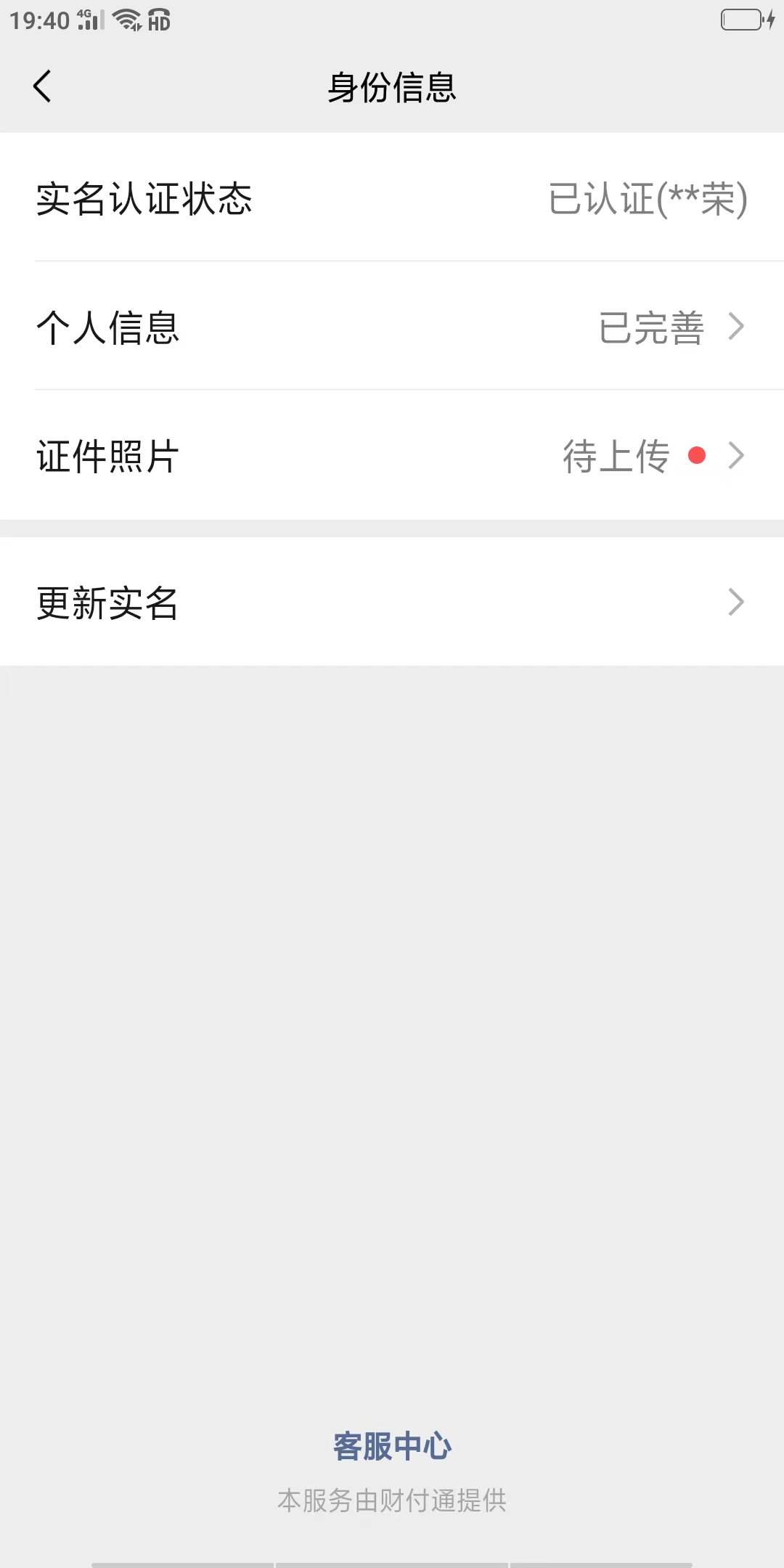Click the 身份信息 page title
This screenshot has height=1568, width=784.
[392, 87]
